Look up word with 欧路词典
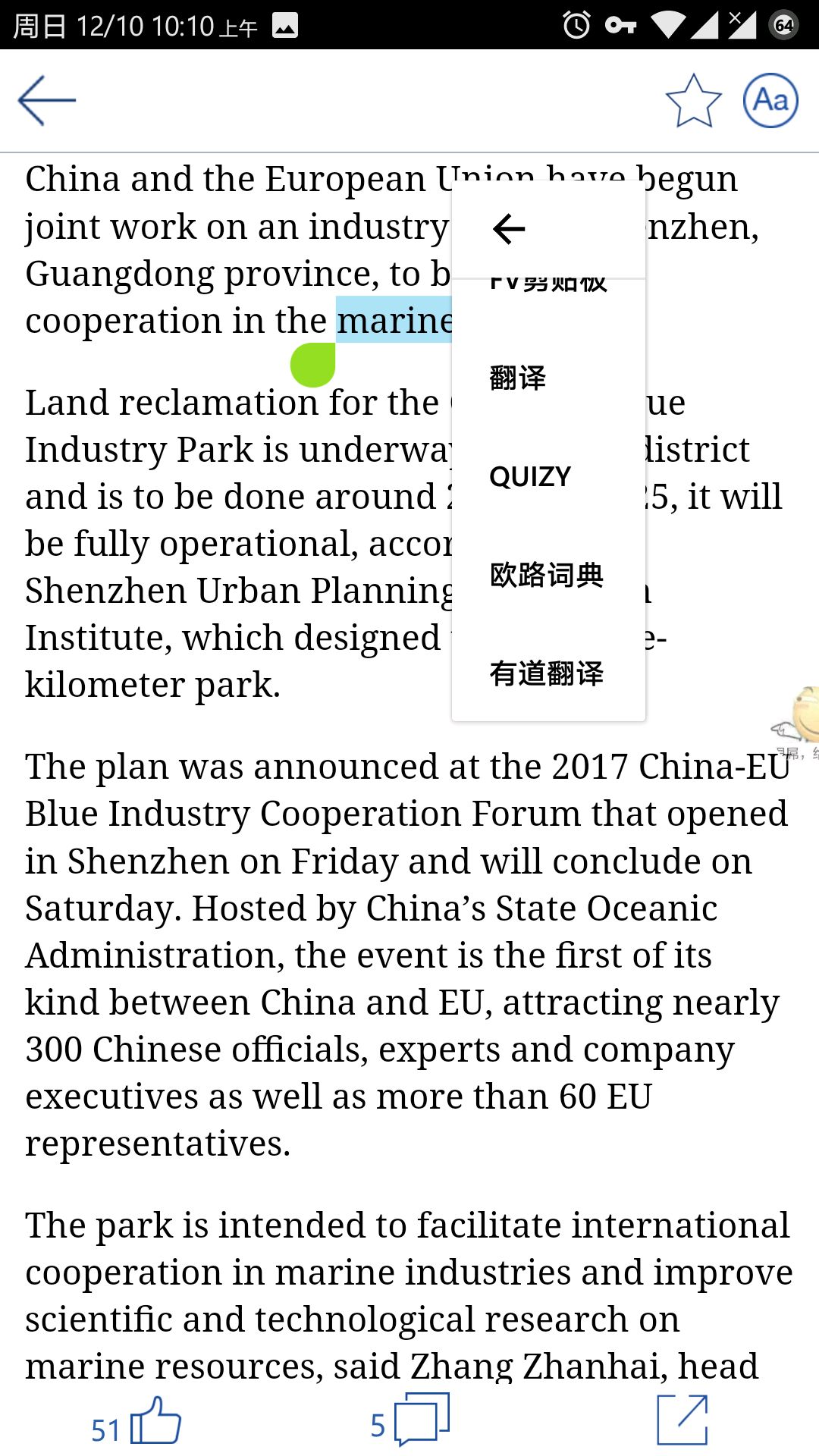Image resolution: width=819 pixels, height=1456 pixels. [548, 575]
